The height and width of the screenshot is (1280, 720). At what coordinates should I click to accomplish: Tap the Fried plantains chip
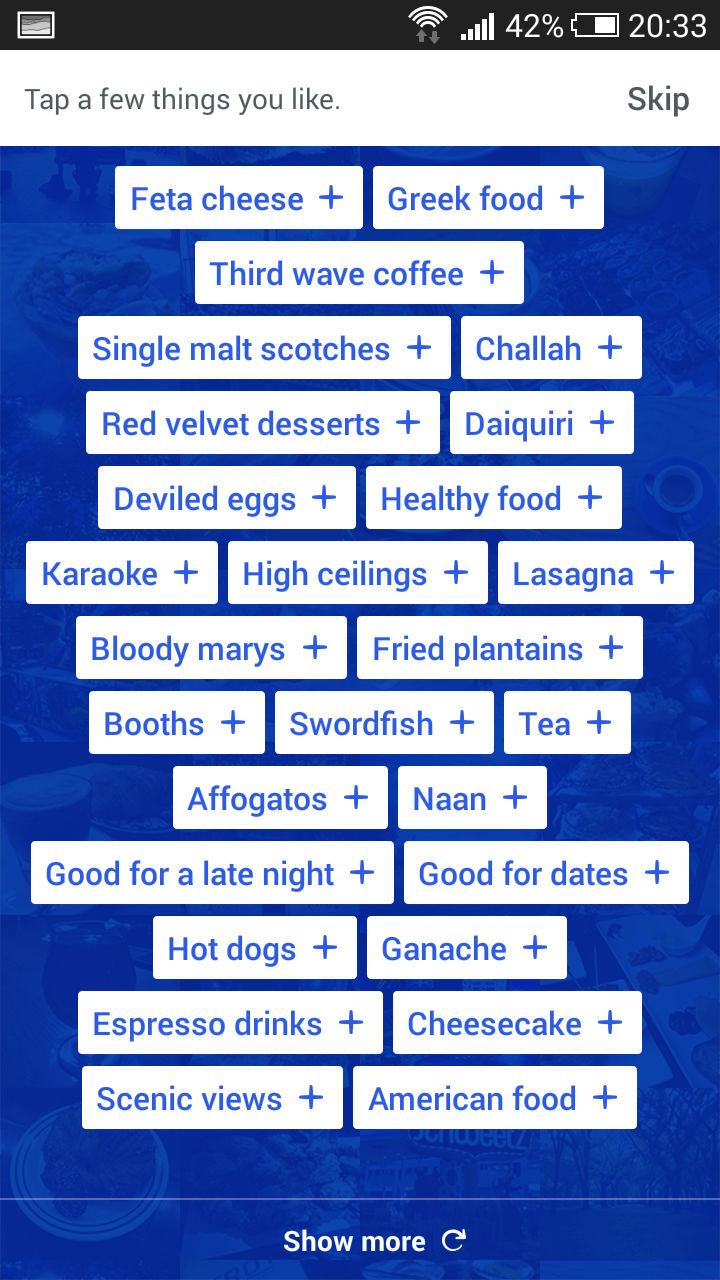coord(500,648)
